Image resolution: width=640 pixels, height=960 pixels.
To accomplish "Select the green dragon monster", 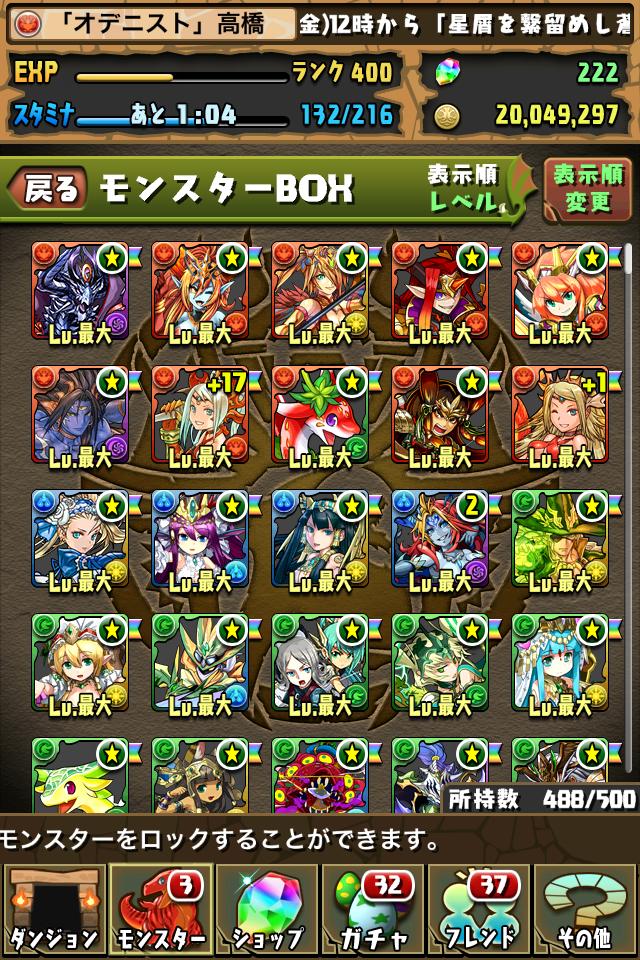I will pos(560,540).
